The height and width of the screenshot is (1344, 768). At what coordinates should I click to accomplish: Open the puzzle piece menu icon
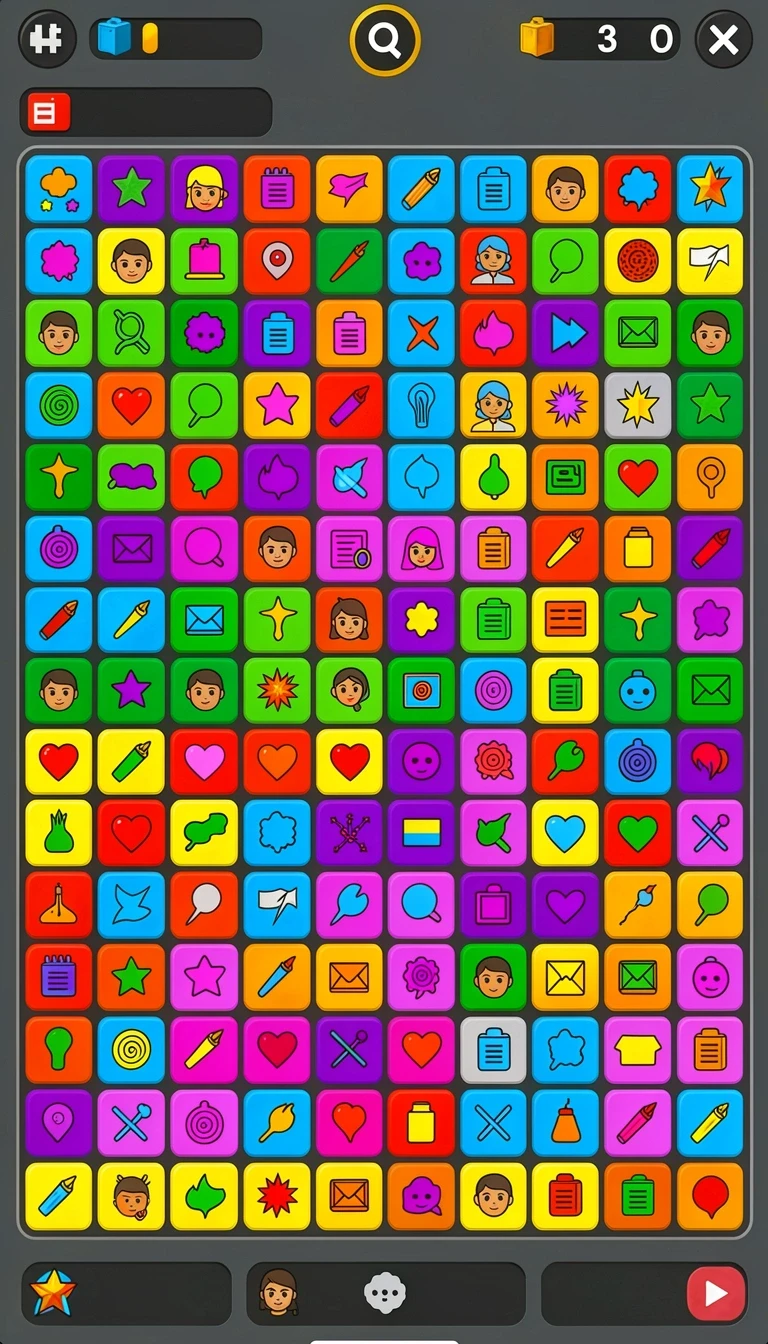(x=47, y=39)
